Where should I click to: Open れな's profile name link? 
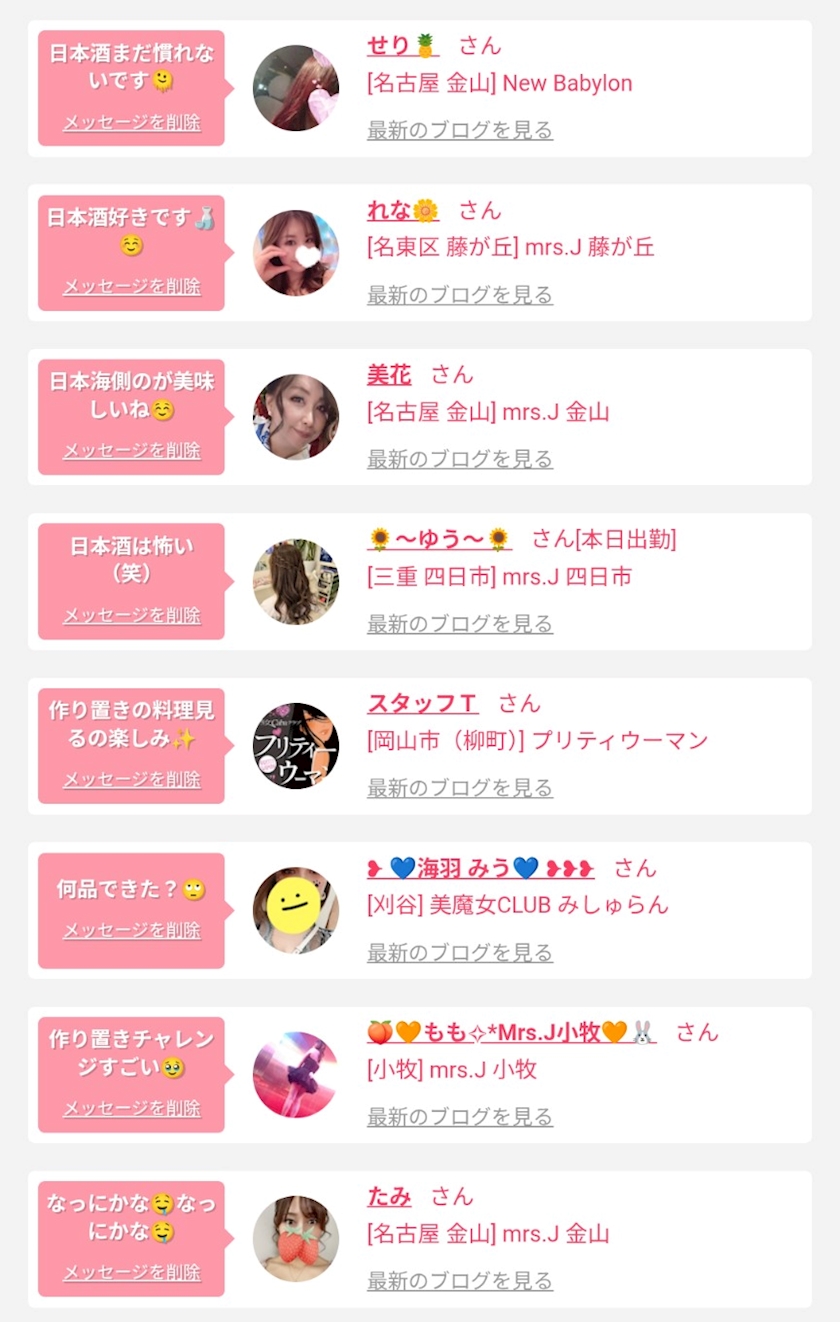pyautogui.click(x=402, y=210)
